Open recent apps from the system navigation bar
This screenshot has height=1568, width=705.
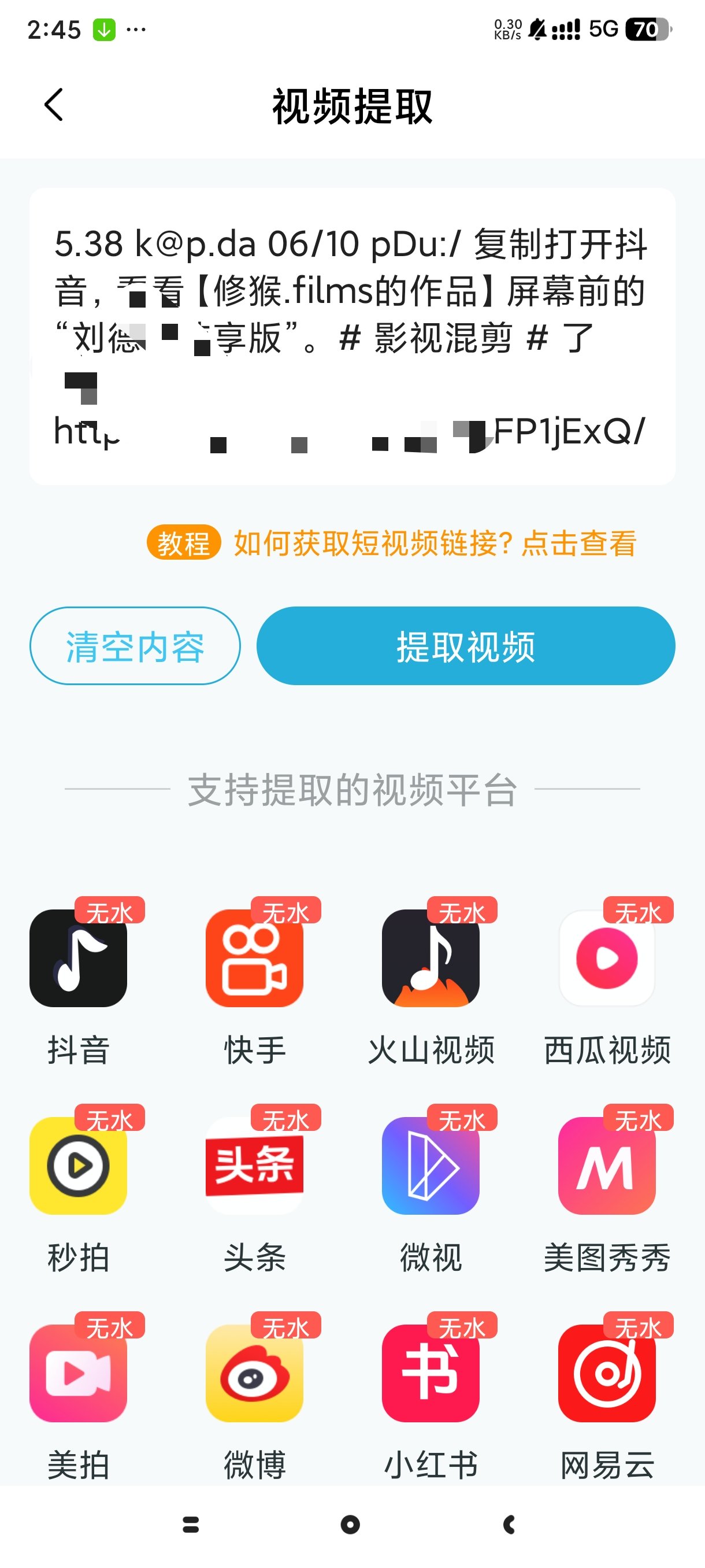[x=190, y=1524]
